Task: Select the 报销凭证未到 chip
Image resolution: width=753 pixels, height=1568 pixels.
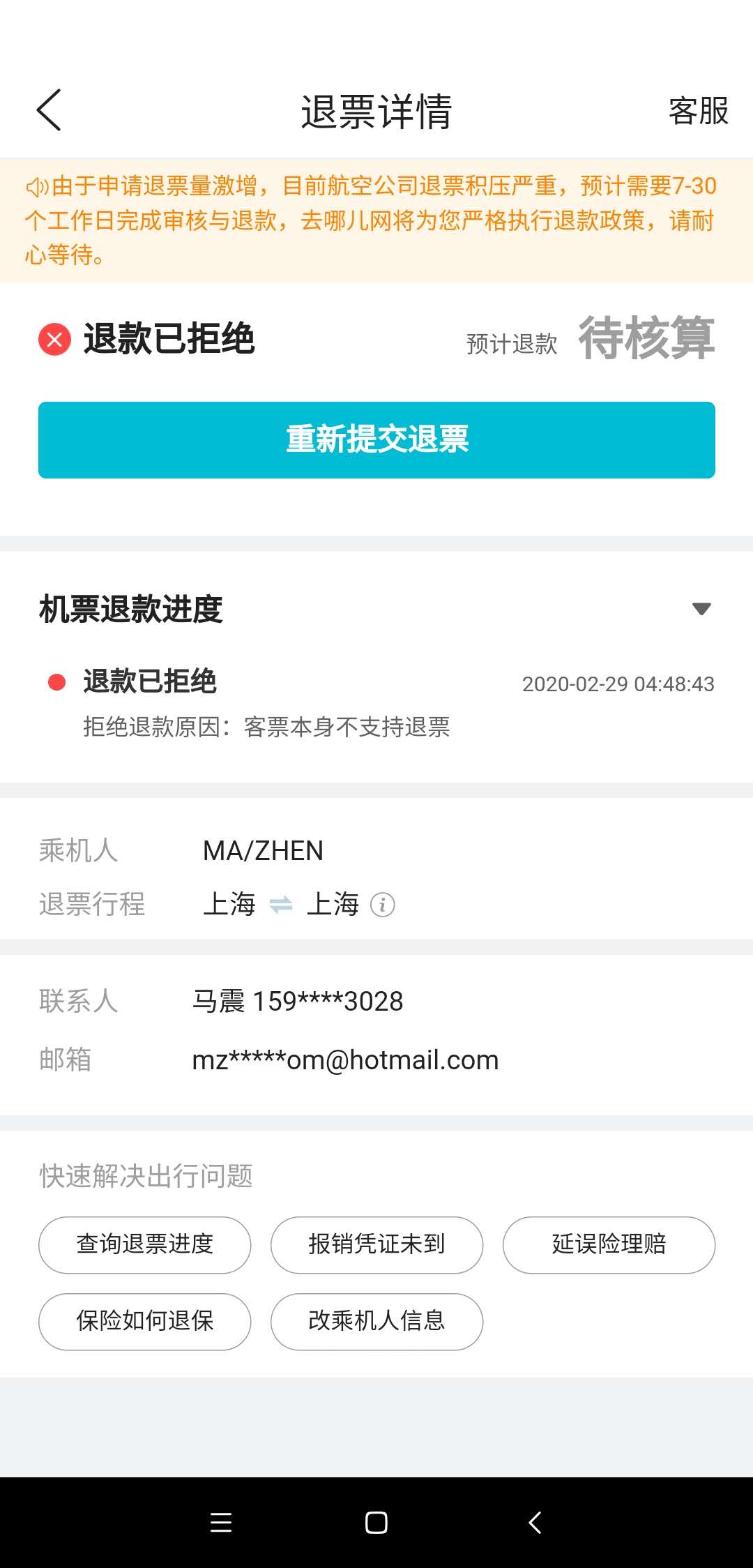Action: click(376, 1245)
